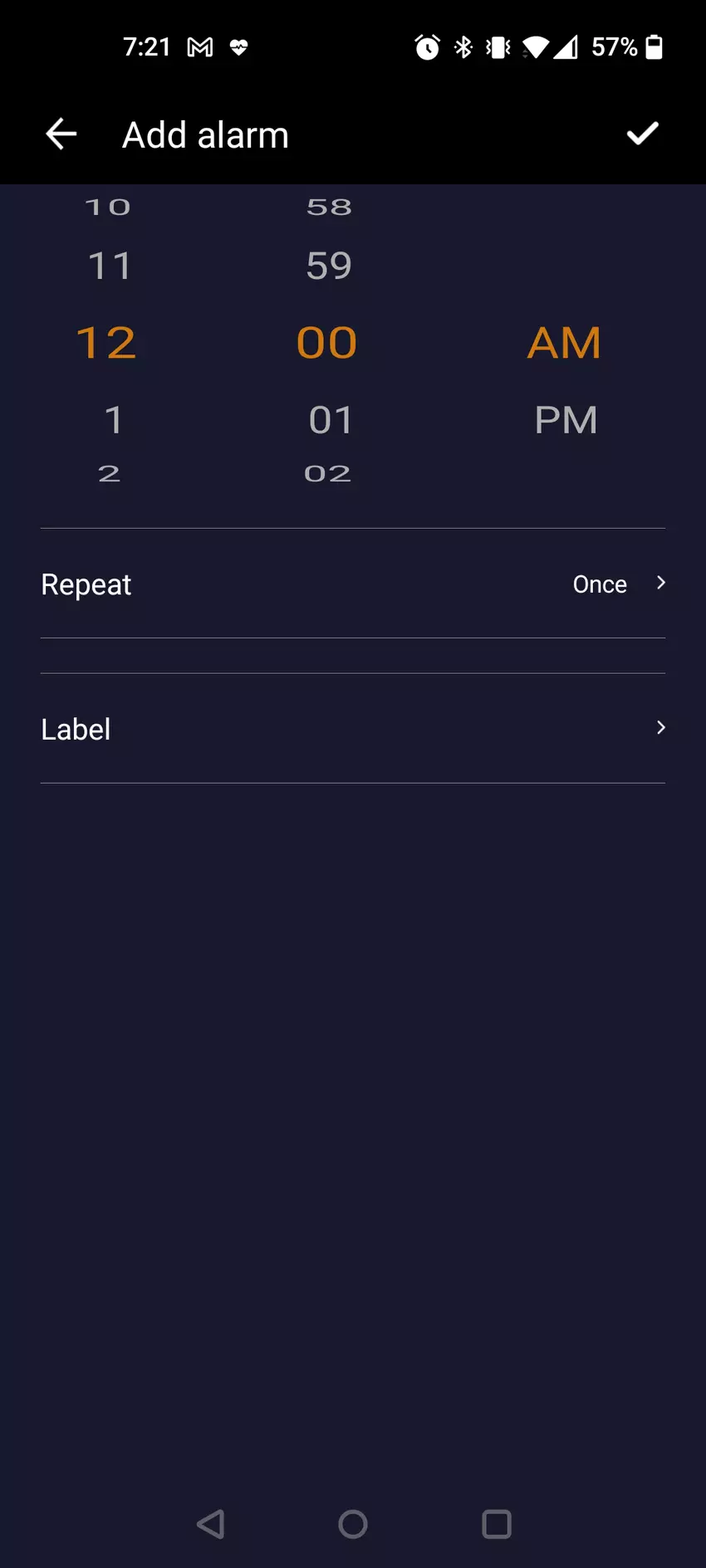This screenshot has width=706, height=1568.
Task: Open the Repeat settings row
Action: [353, 584]
